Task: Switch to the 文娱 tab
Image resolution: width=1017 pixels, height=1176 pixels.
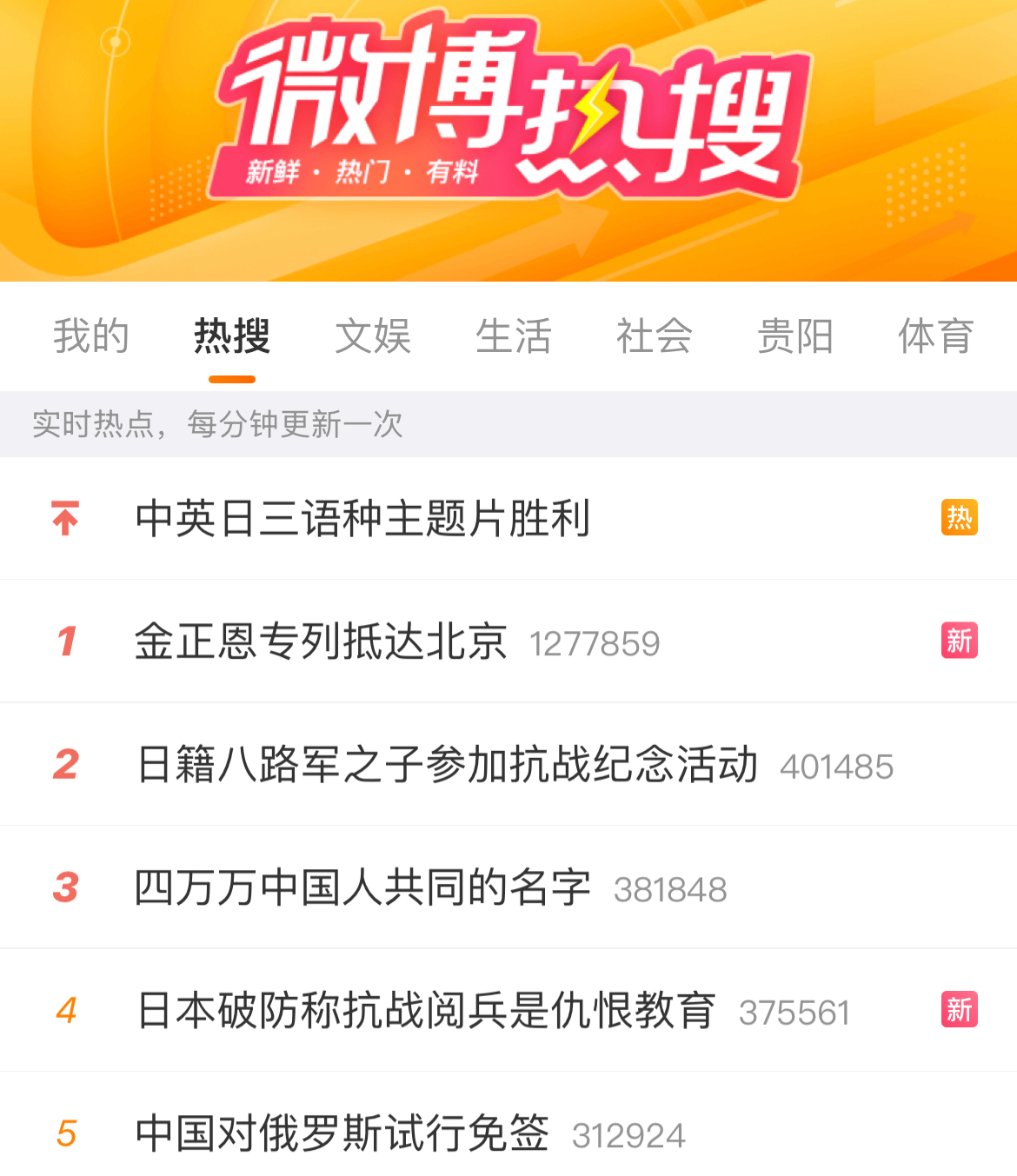Action: [x=373, y=336]
